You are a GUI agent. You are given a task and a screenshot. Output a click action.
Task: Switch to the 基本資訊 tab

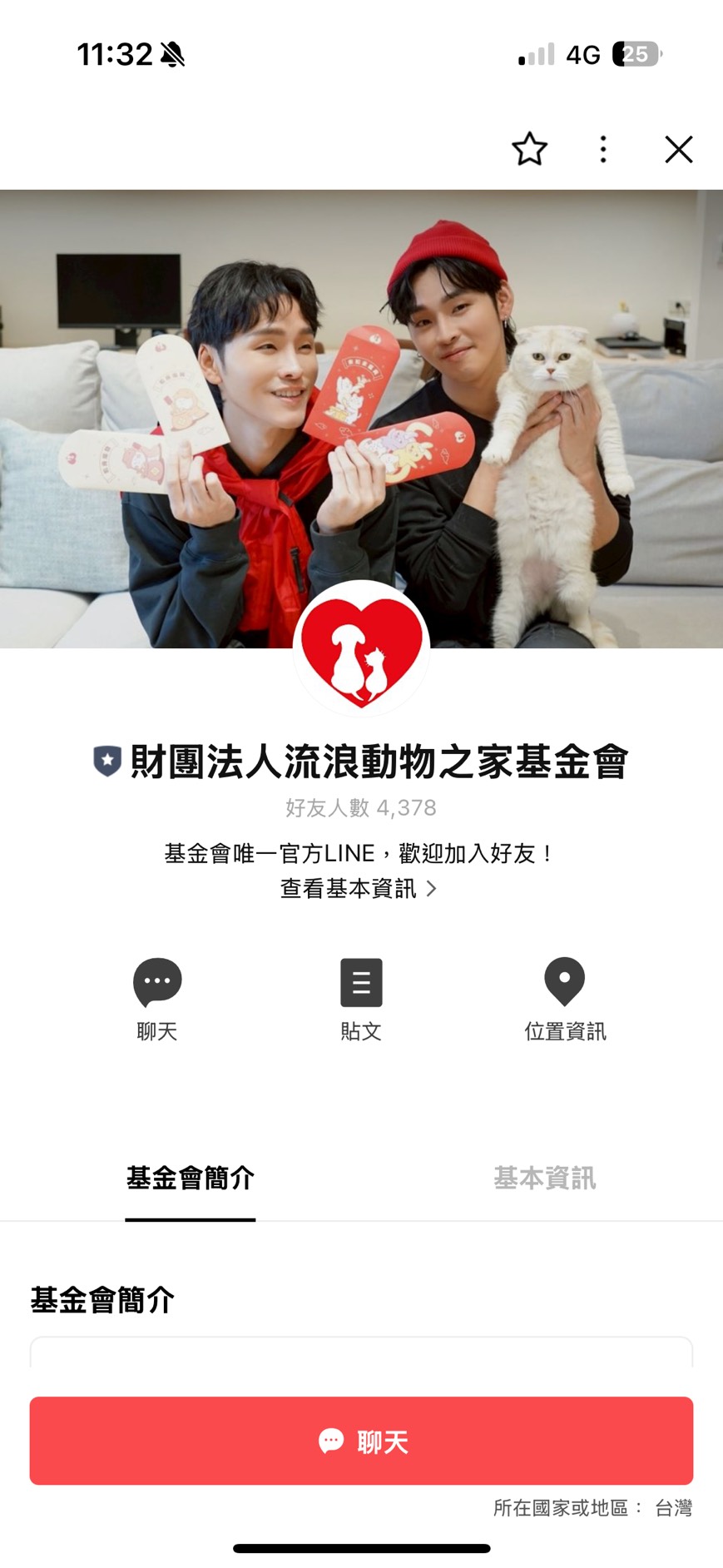tap(544, 1178)
